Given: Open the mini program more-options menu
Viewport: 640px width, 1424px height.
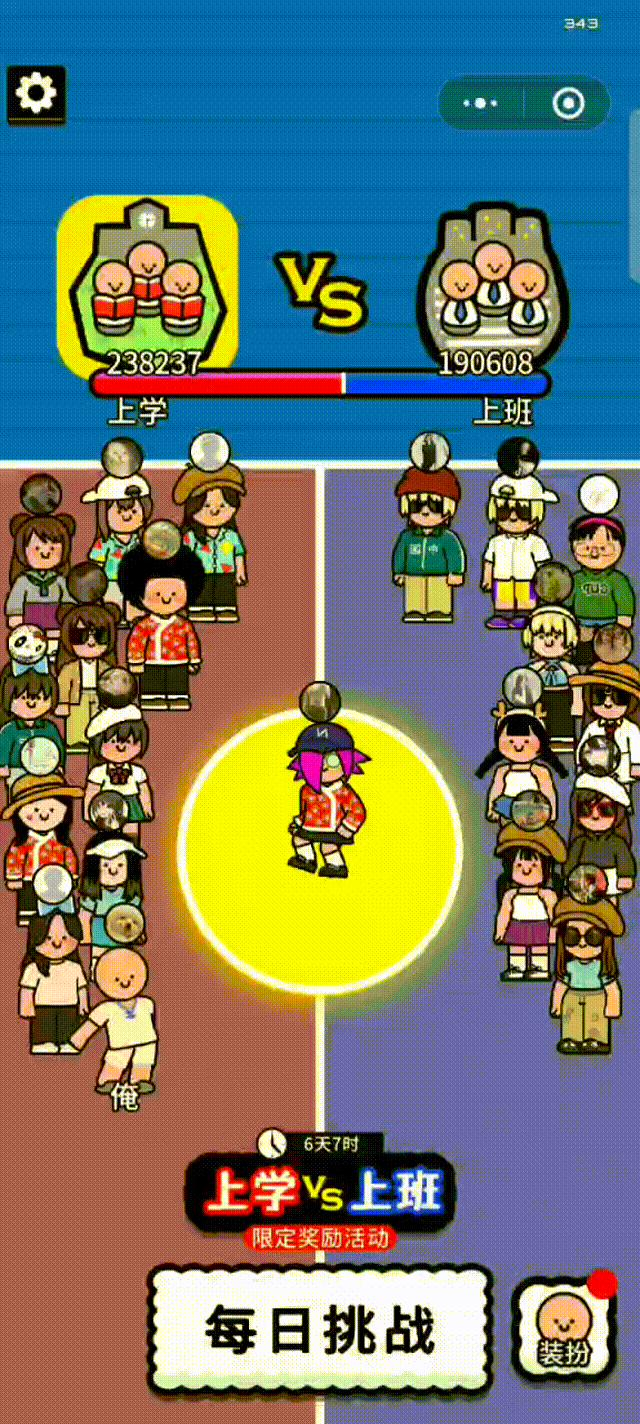Looking at the screenshot, I should [481, 102].
